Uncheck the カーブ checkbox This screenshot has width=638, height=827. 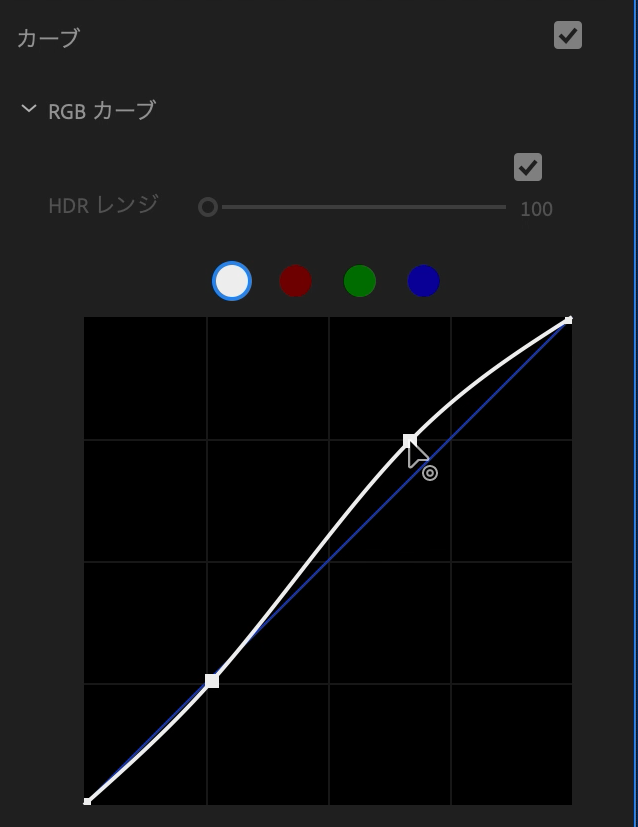click(x=567, y=36)
